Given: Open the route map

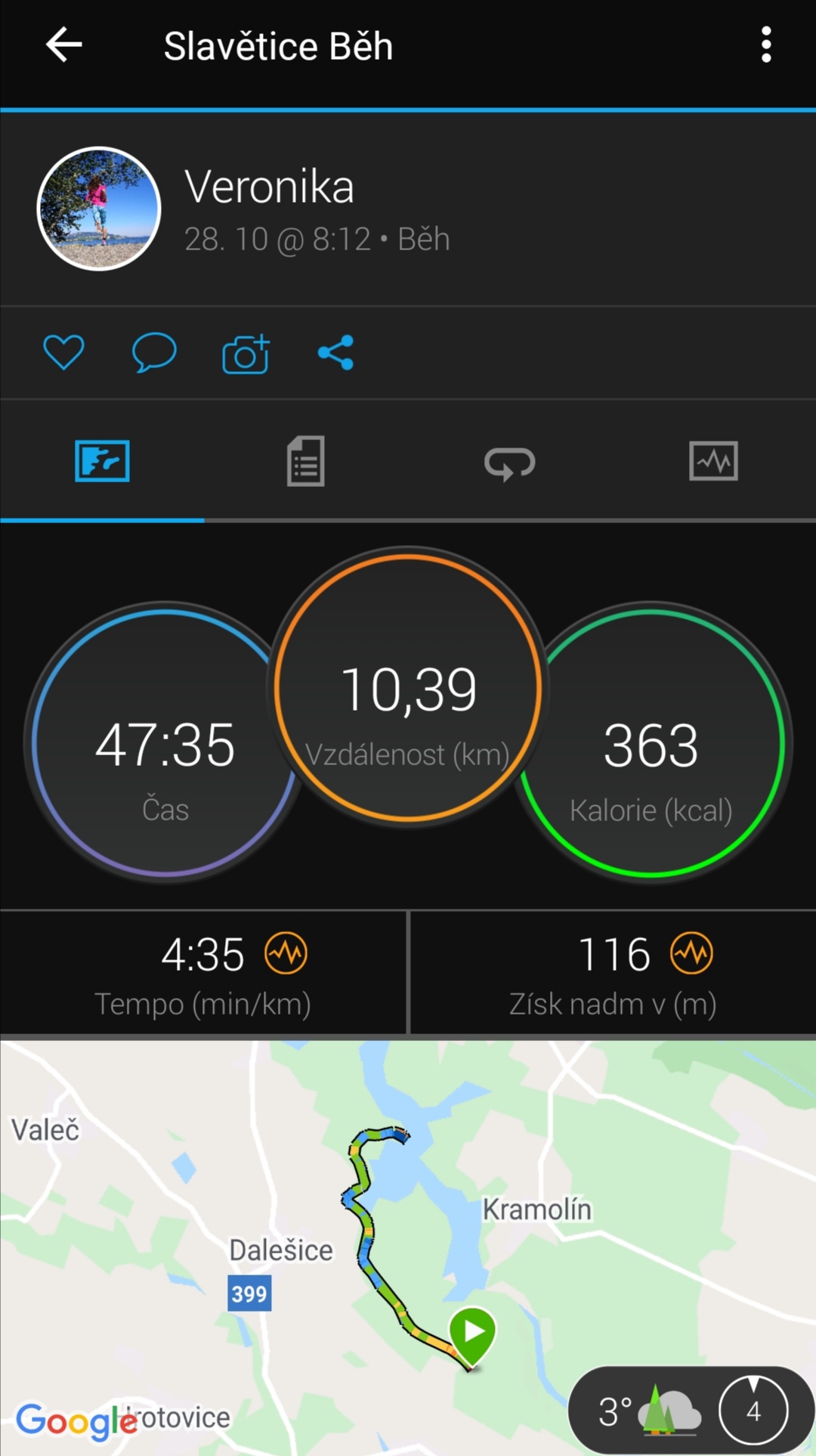Looking at the screenshot, I should 408,1247.
